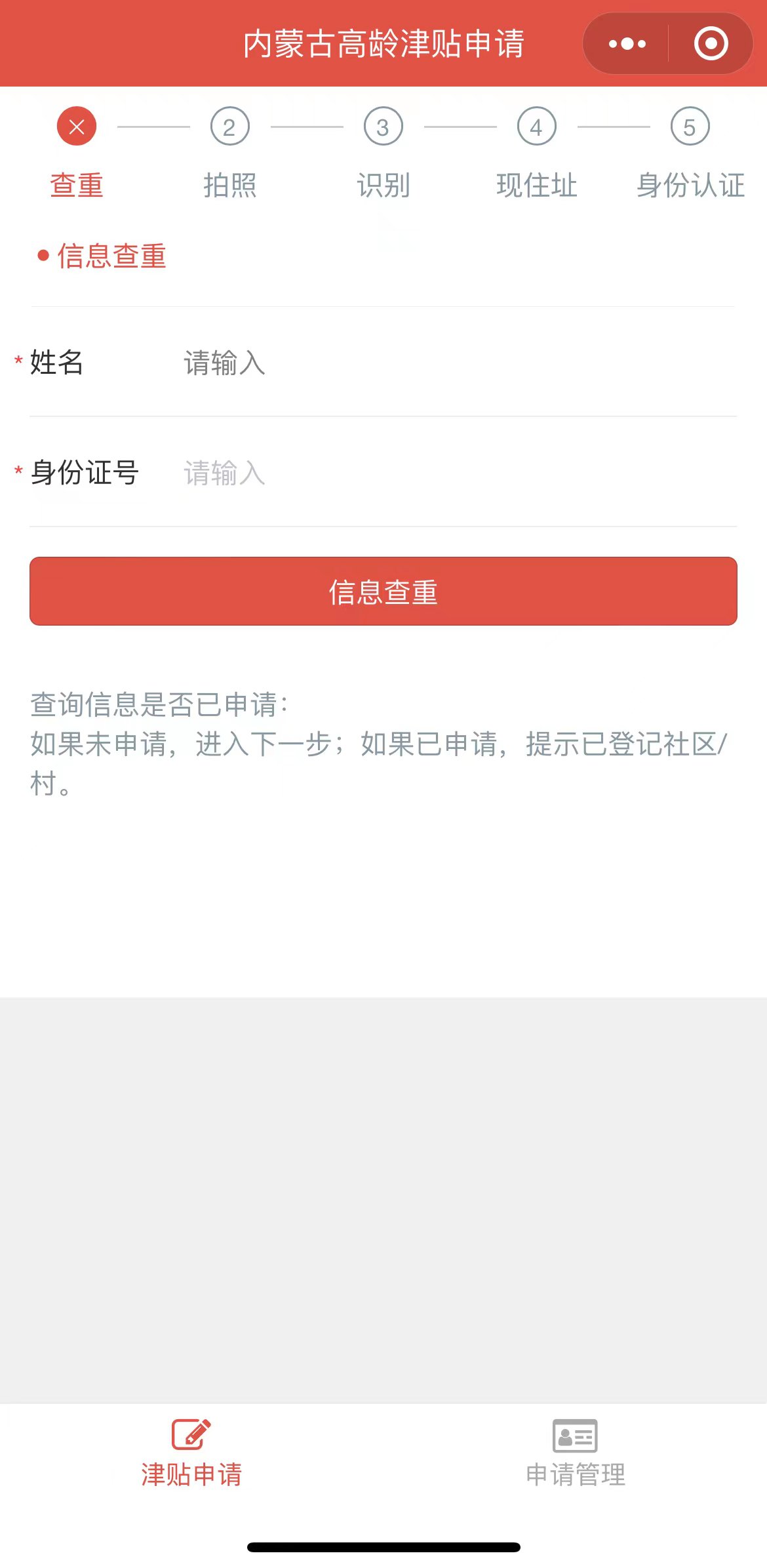Close the mini program with the circle icon
This screenshot has height=1568, width=767.
click(711, 44)
